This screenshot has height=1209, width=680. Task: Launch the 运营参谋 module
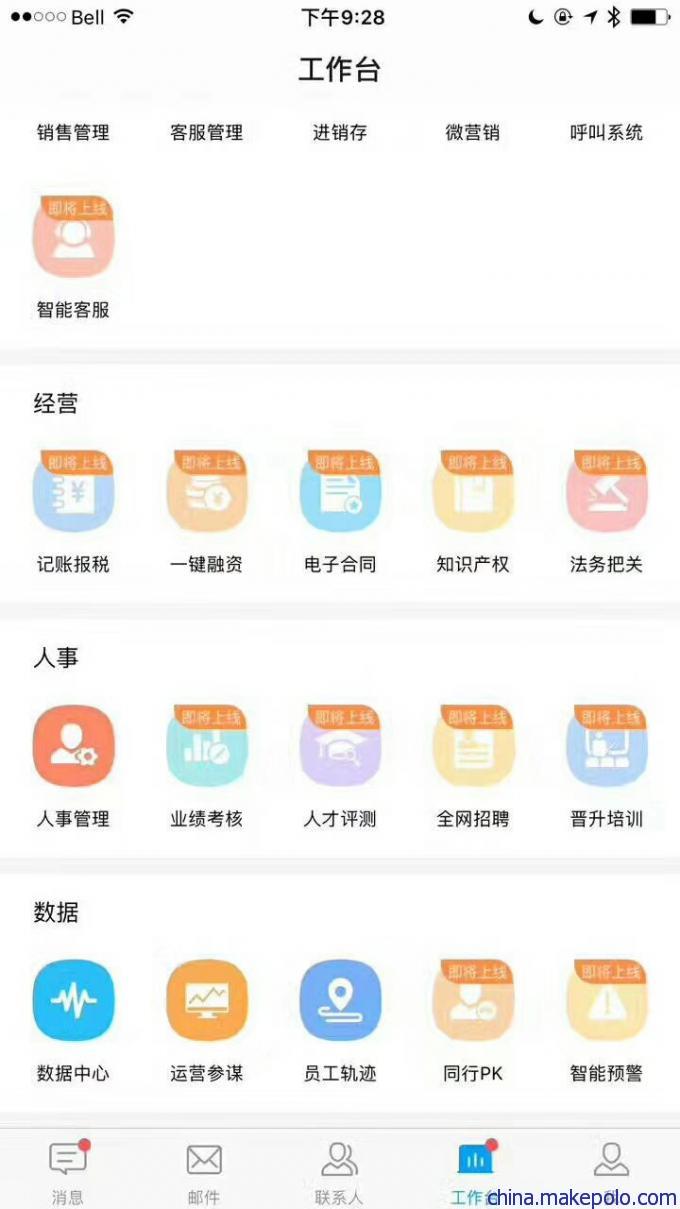click(206, 1001)
